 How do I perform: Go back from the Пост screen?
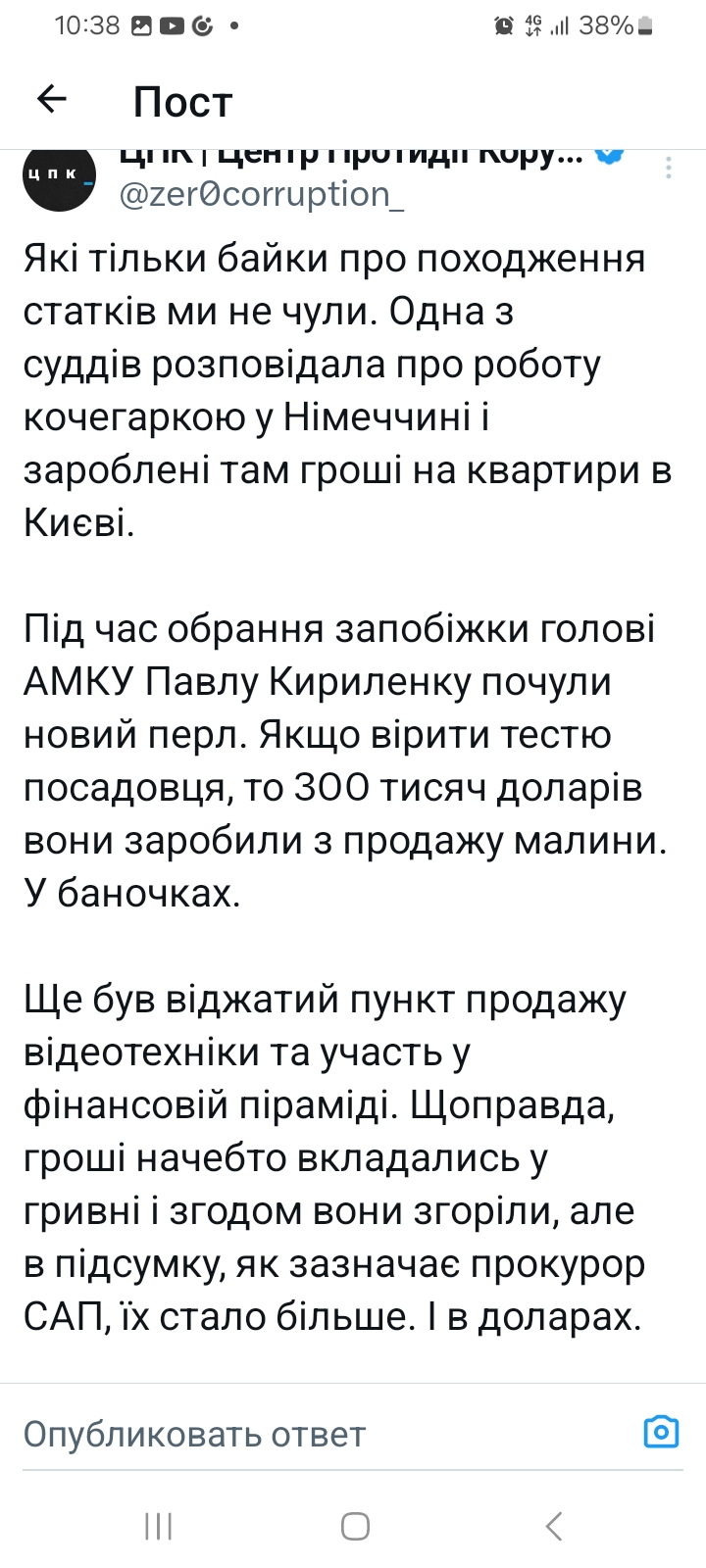tap(51, 99)
